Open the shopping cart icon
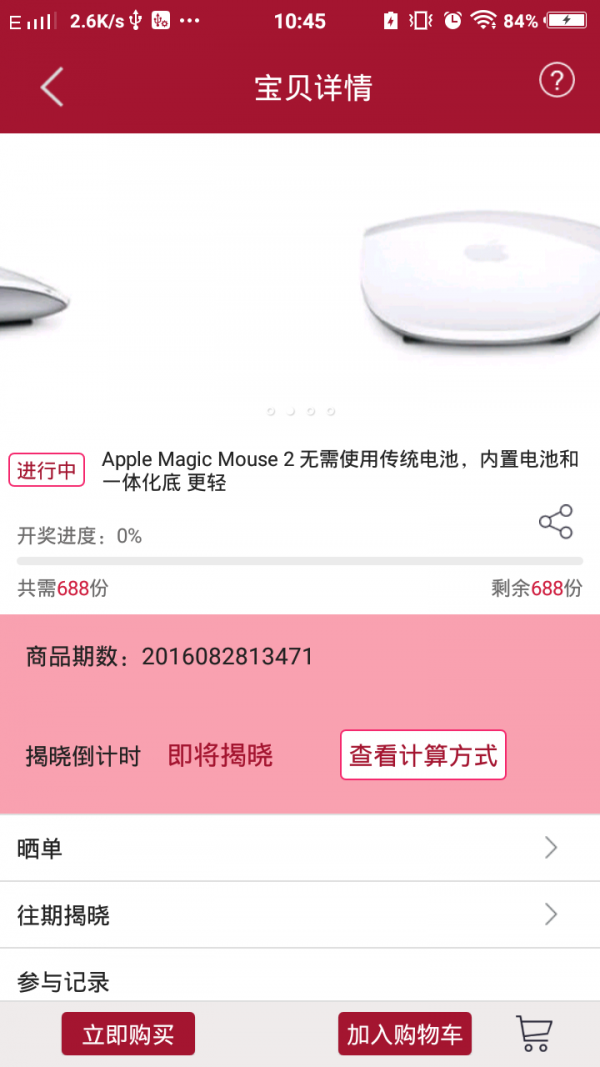Screen dimensions: 600x1067 (x=535, y=1033)
